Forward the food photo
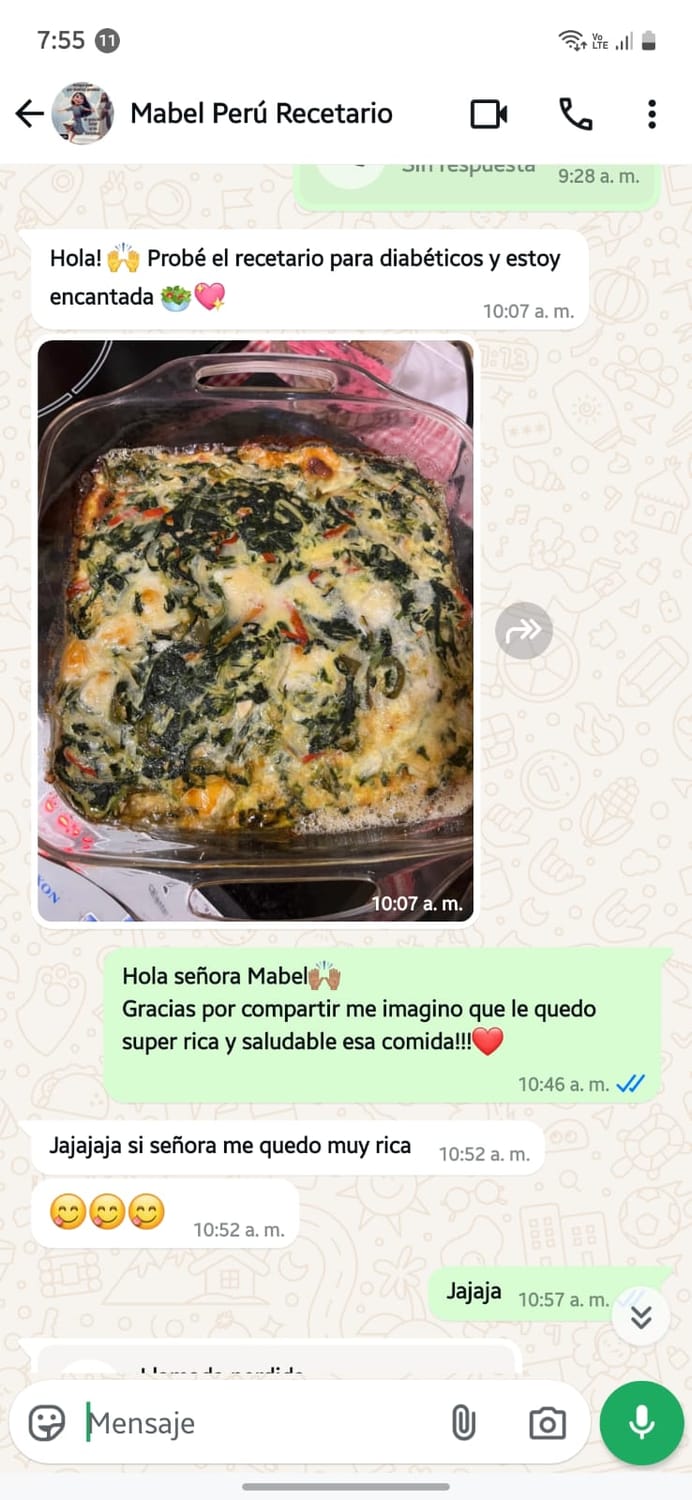 [x=524, y=630]
